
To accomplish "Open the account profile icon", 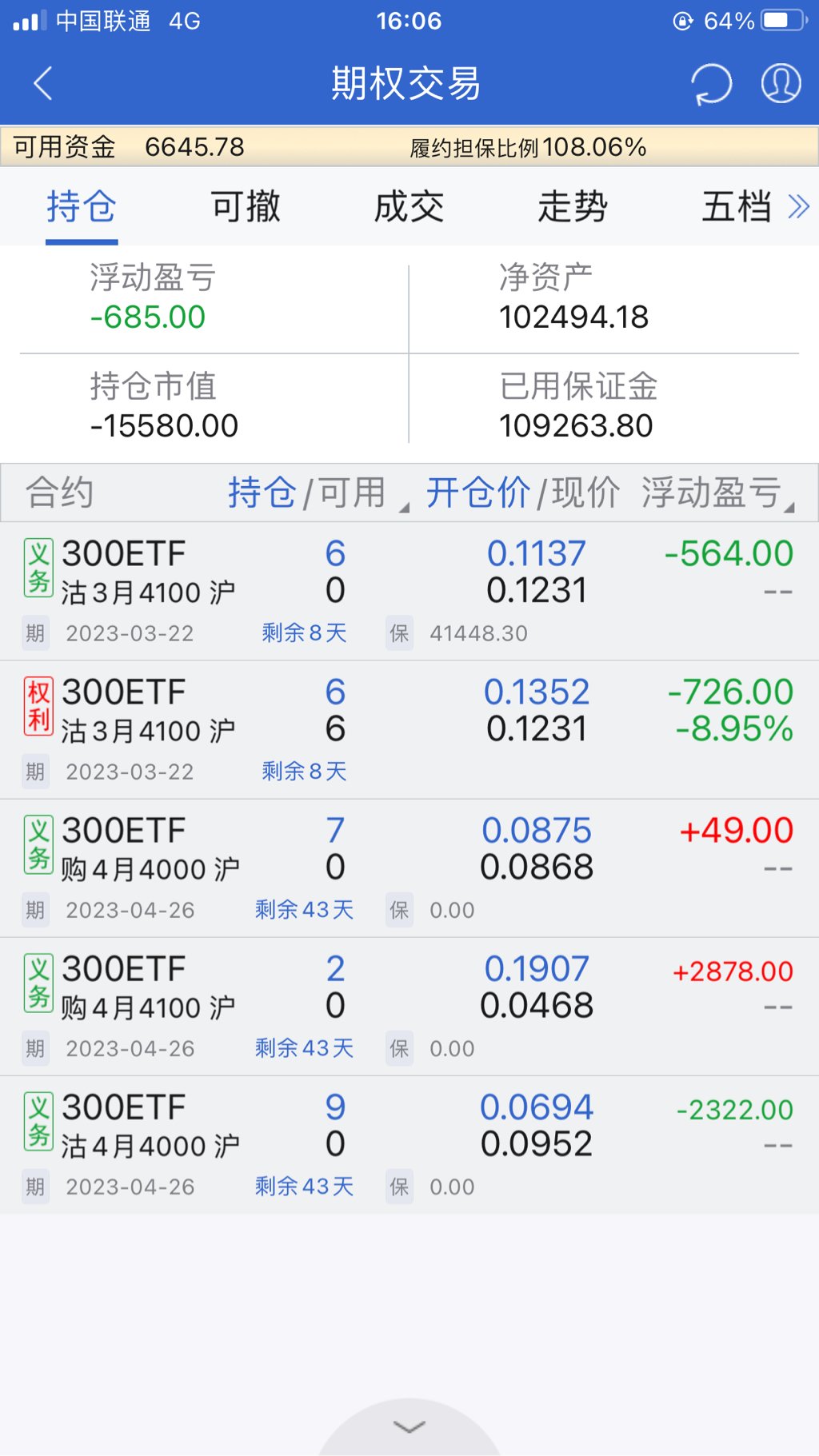I will (x=781, y=83).
